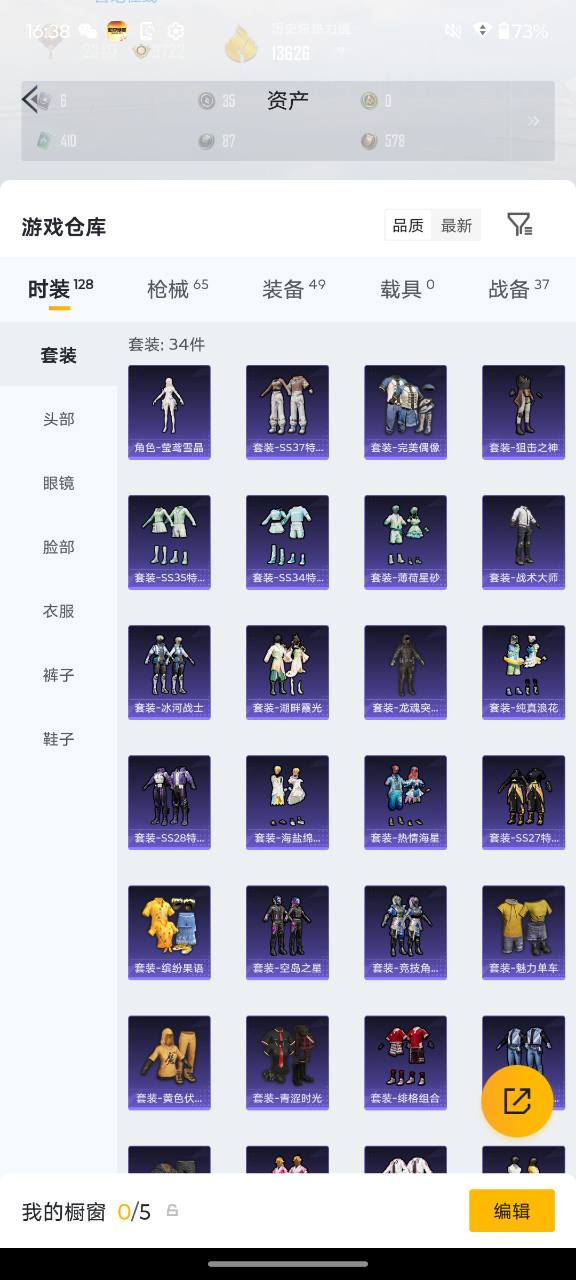This screenshot has width=576, height=1280.
Task: Tap the yellow share floating button
Action: [x=517, y=1101]
